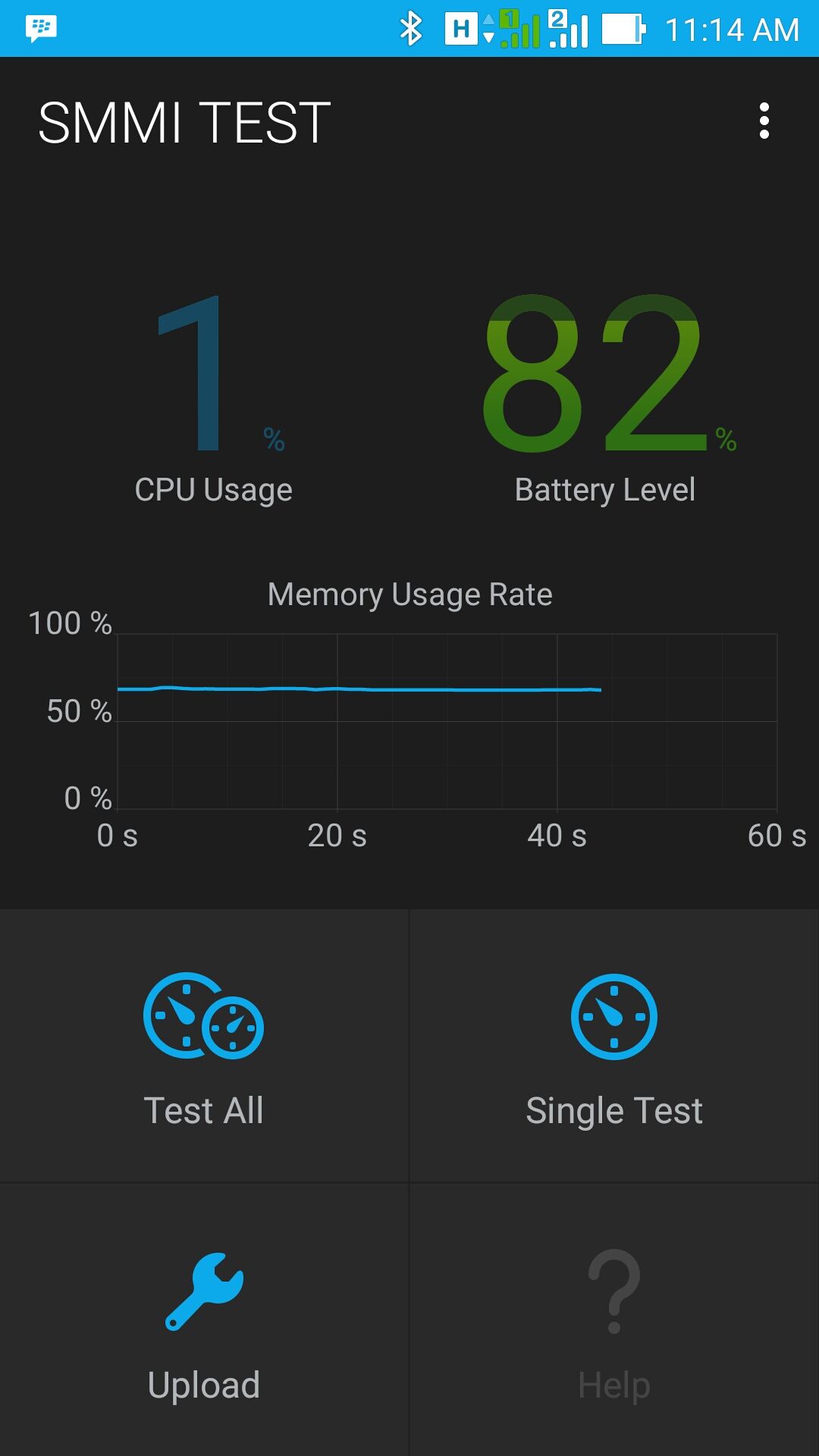The width and height of the screenshot is (819, 1456).
Task: Open the overflow menu
Action: (x=764, y=121)
